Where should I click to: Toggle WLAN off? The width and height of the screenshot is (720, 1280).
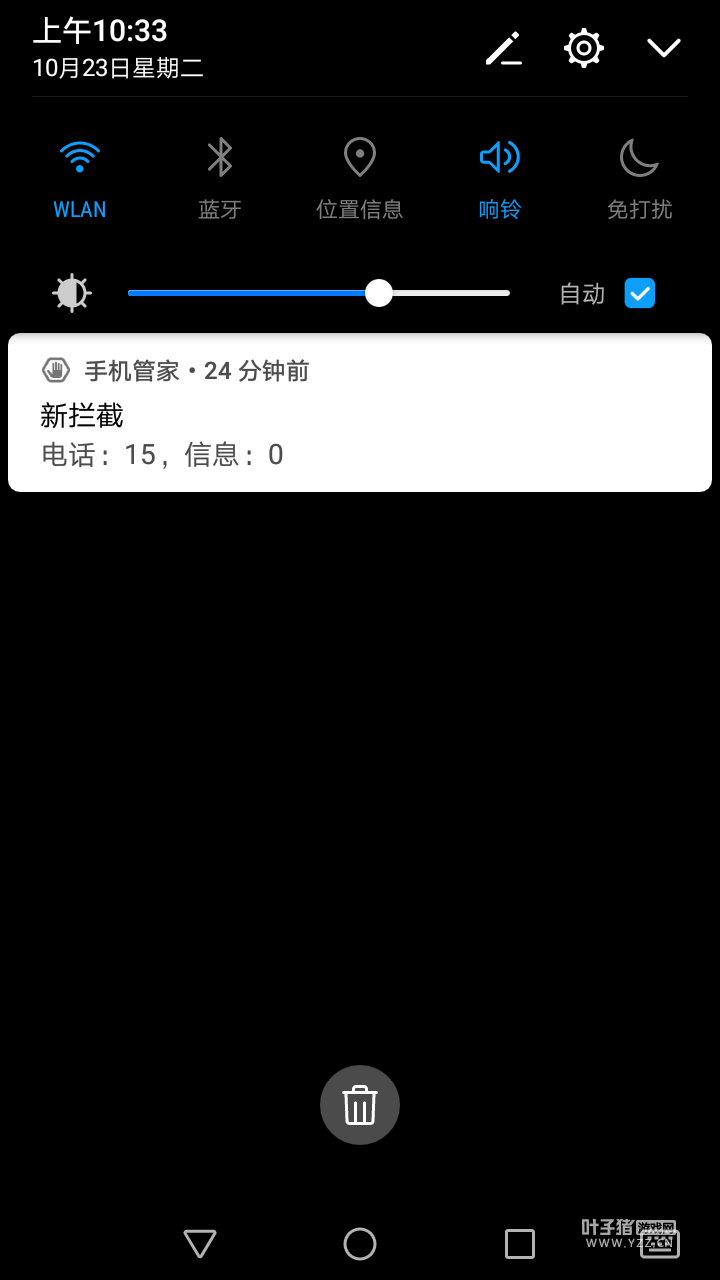tap(80, 158)
